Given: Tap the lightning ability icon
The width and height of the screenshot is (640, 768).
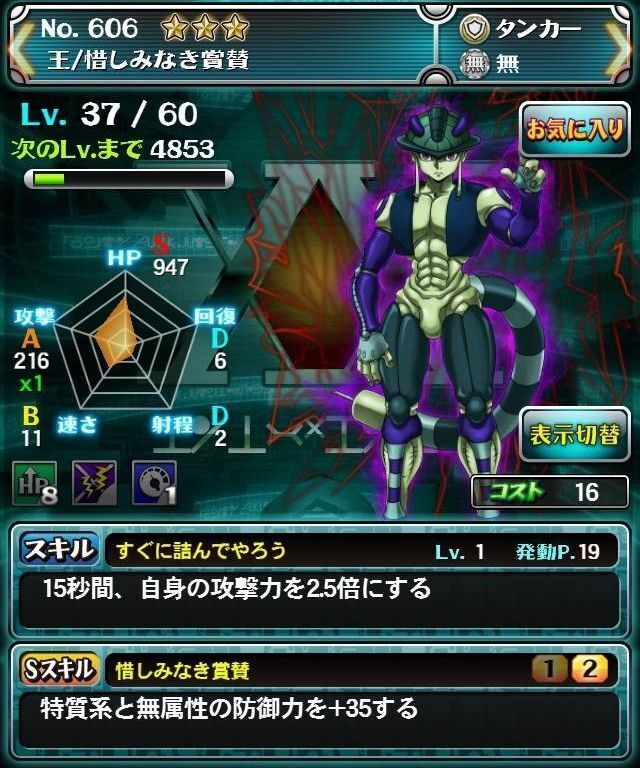Looking at the screenshot, I should click(95, 483).
